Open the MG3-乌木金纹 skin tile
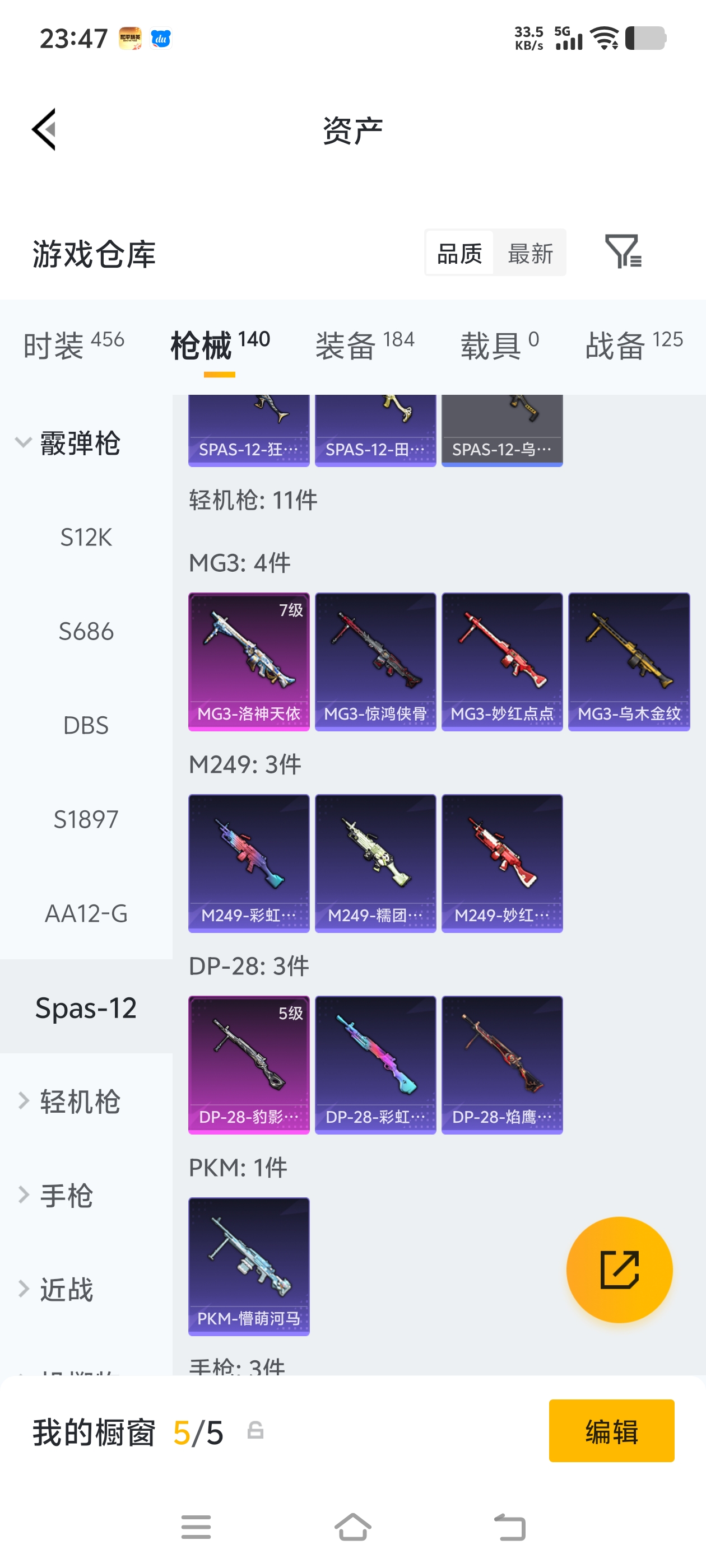 629,661
